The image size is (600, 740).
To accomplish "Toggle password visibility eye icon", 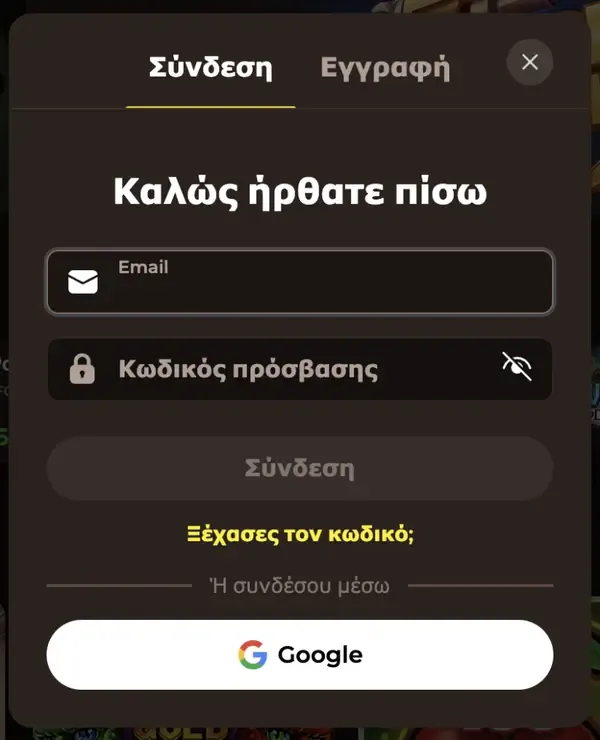I will click(517, 368).
